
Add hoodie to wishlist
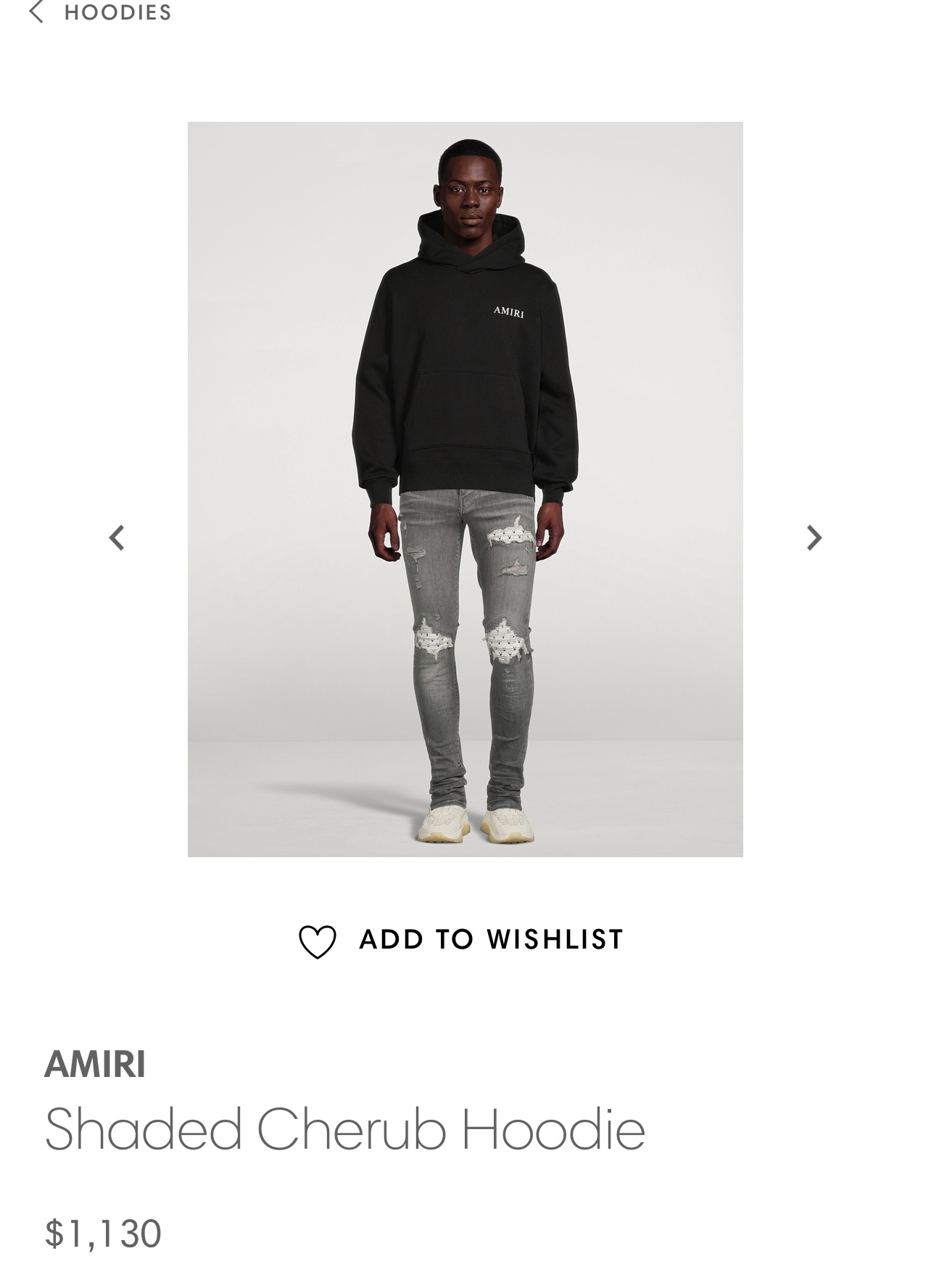point(462,940)
